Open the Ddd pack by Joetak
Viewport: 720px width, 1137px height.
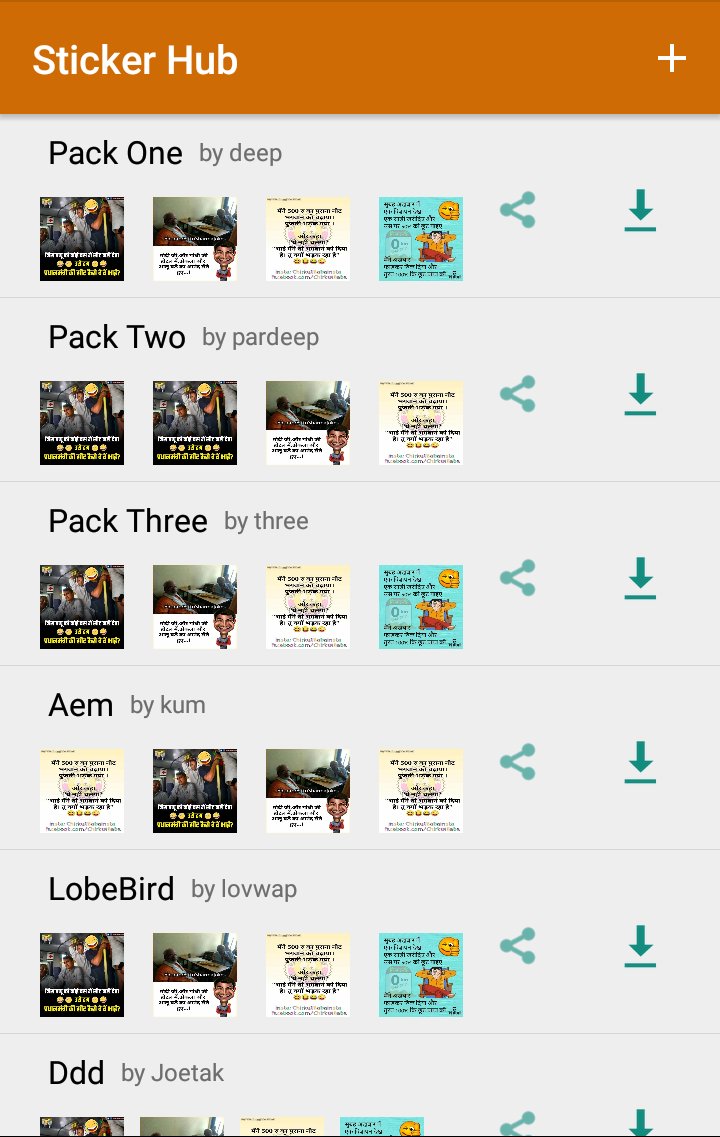point(77,1073)
